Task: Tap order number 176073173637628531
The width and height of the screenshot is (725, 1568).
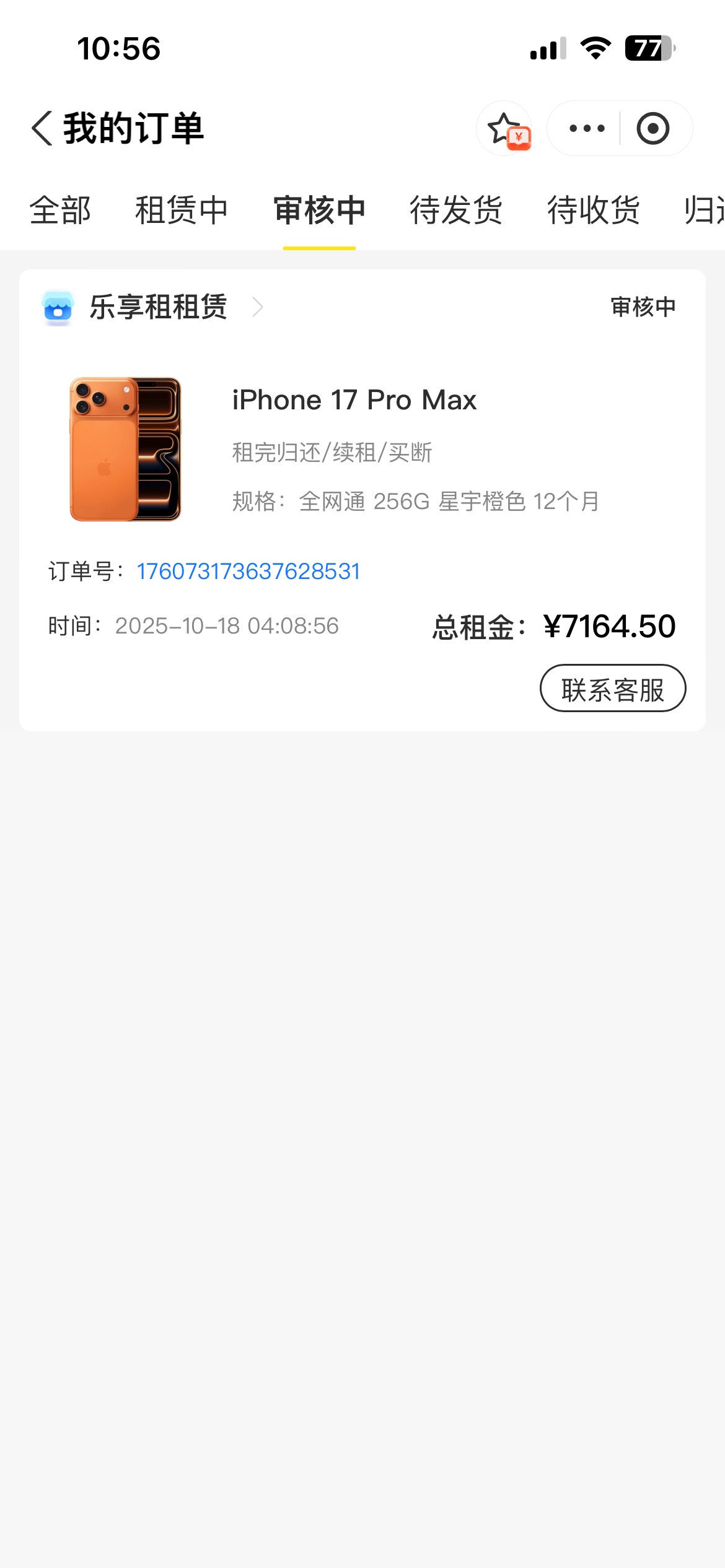Action: (248, 572)
